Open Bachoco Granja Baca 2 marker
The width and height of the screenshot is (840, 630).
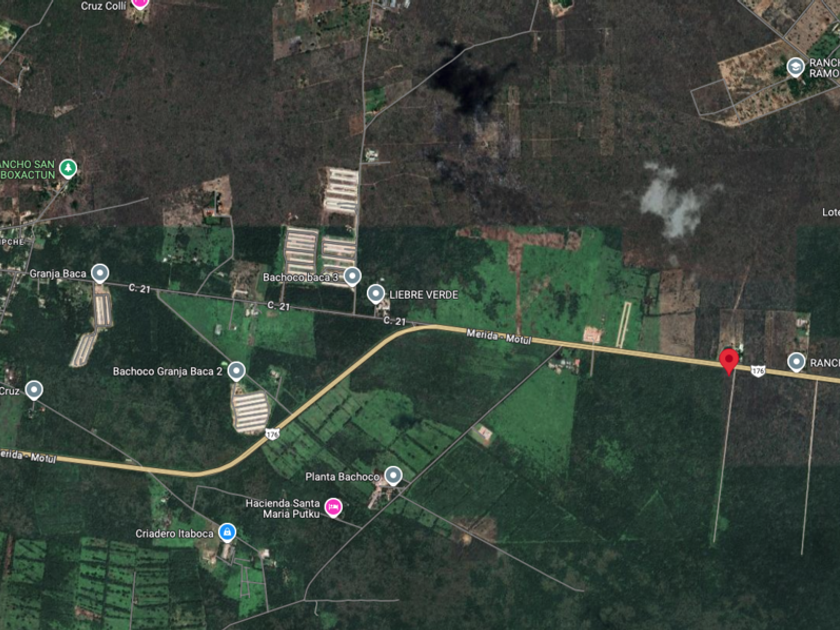click(x=236, y=371)
